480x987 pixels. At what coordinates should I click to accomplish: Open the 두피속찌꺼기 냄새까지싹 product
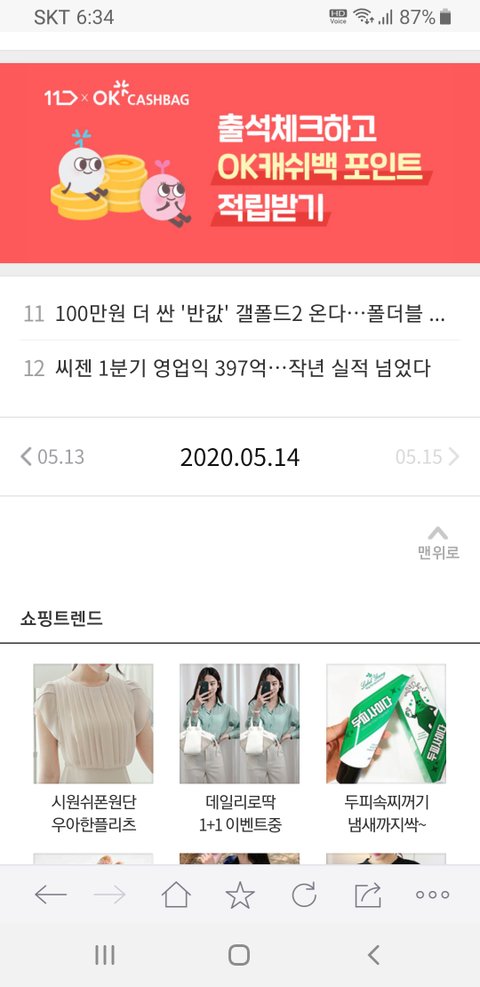(386, 749)
